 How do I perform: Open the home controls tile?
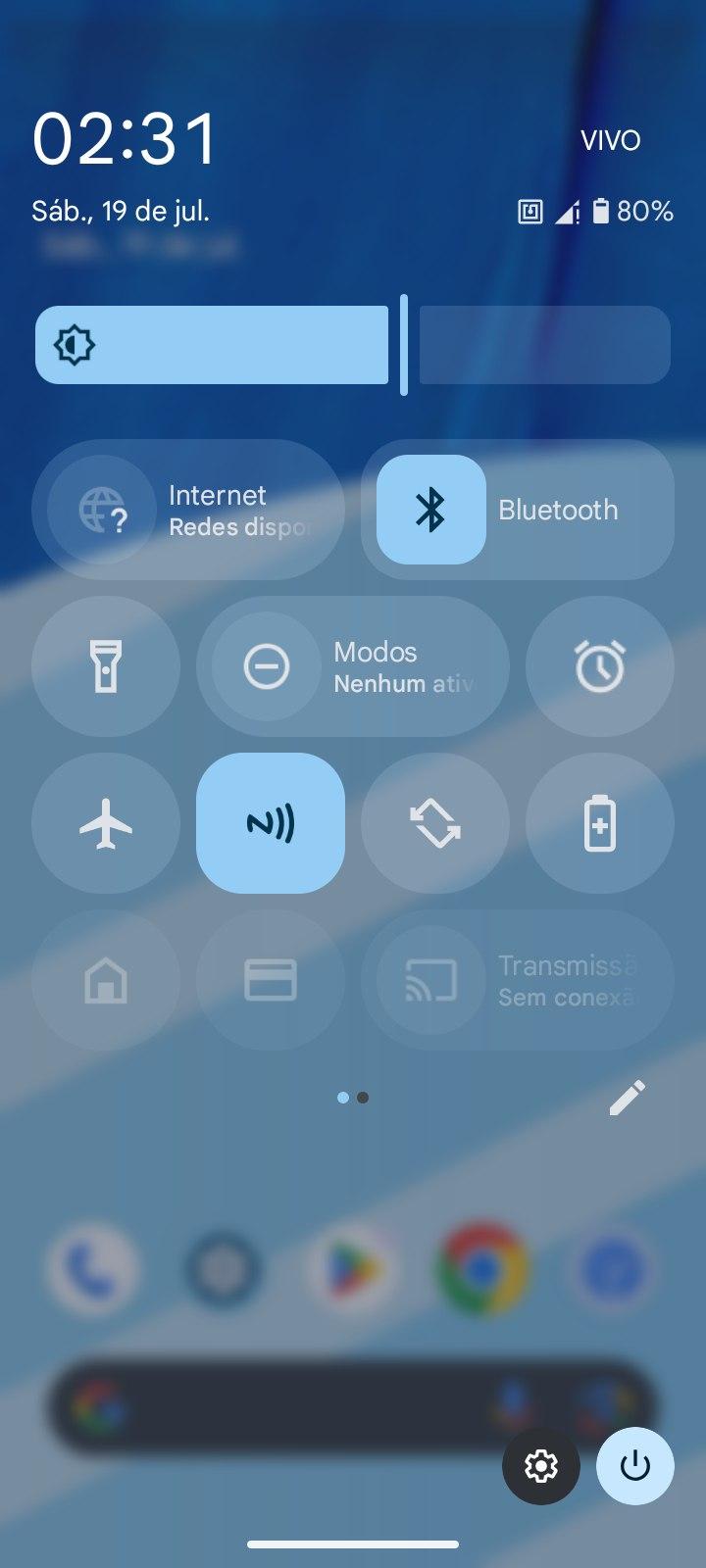pyautogui.click(x=106, y=980)
